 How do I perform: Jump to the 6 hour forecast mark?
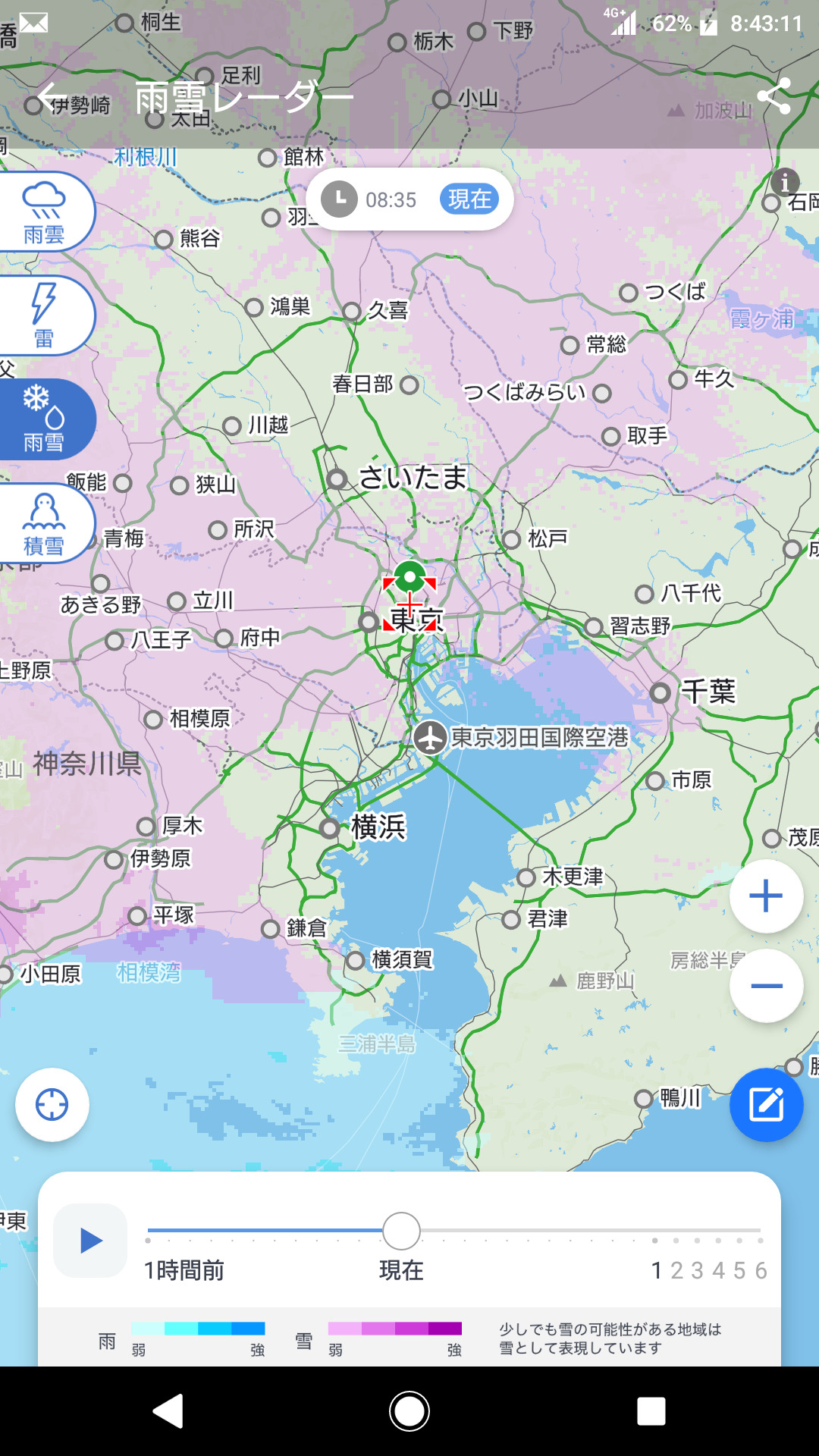click(761, 1270)
